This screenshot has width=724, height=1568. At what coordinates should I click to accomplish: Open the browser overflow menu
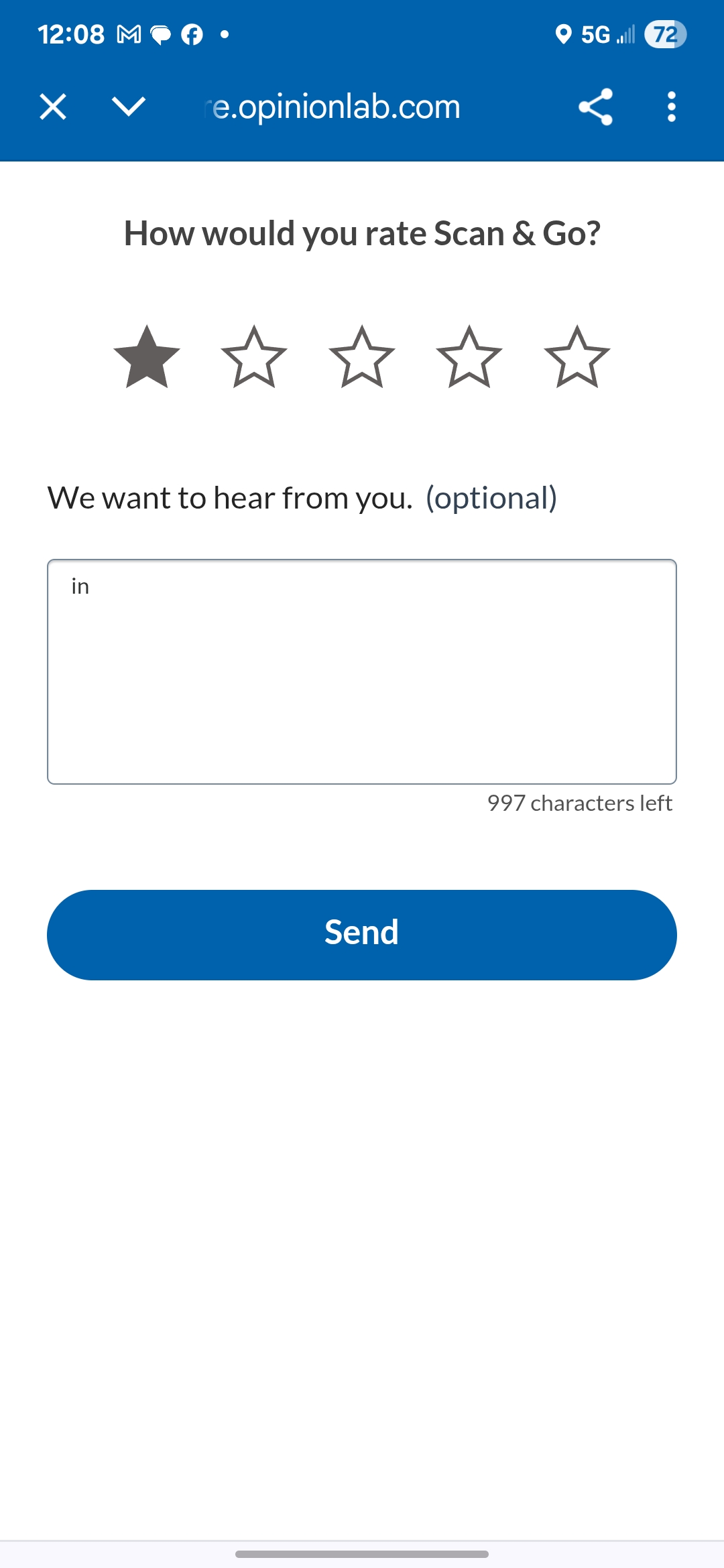point(671,107)
